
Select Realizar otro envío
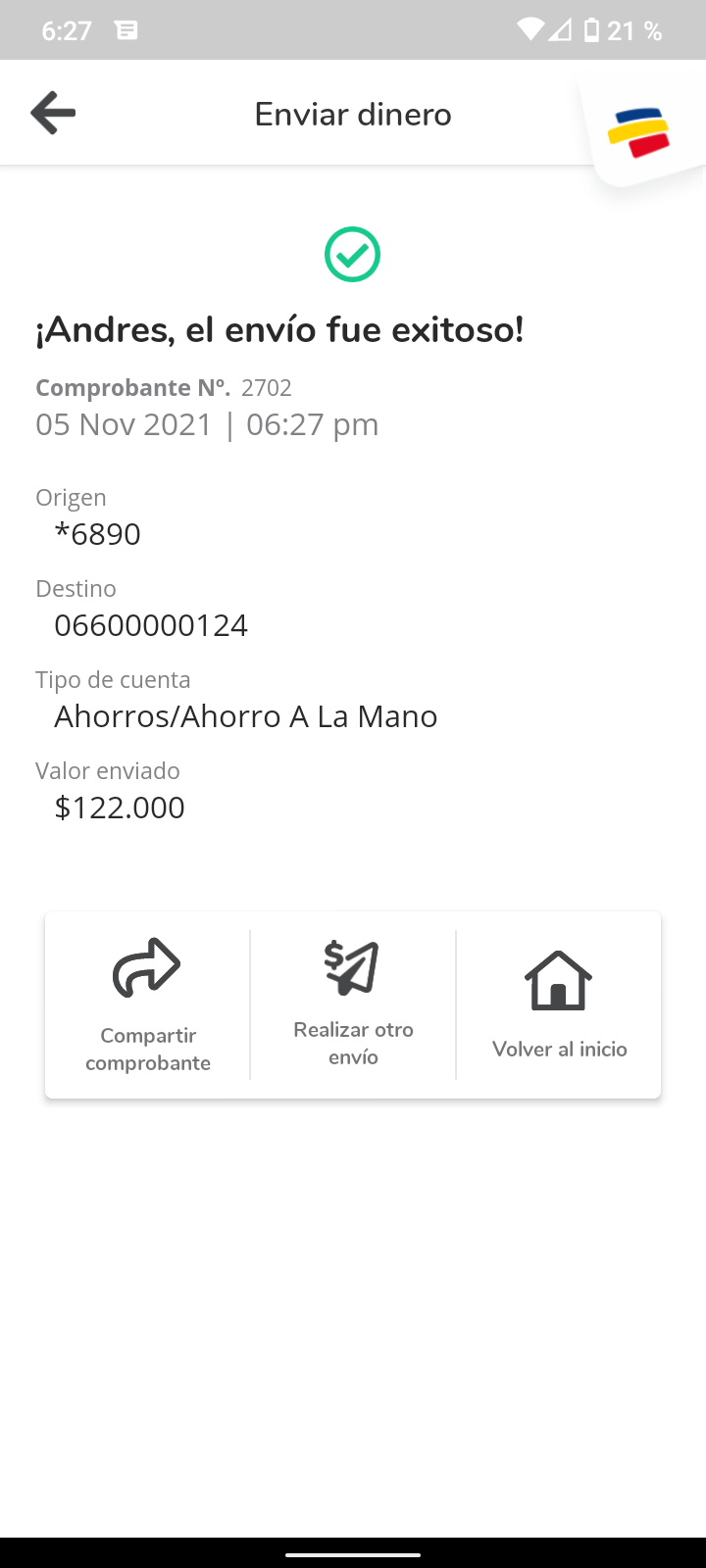click(x=353, y=1005)
